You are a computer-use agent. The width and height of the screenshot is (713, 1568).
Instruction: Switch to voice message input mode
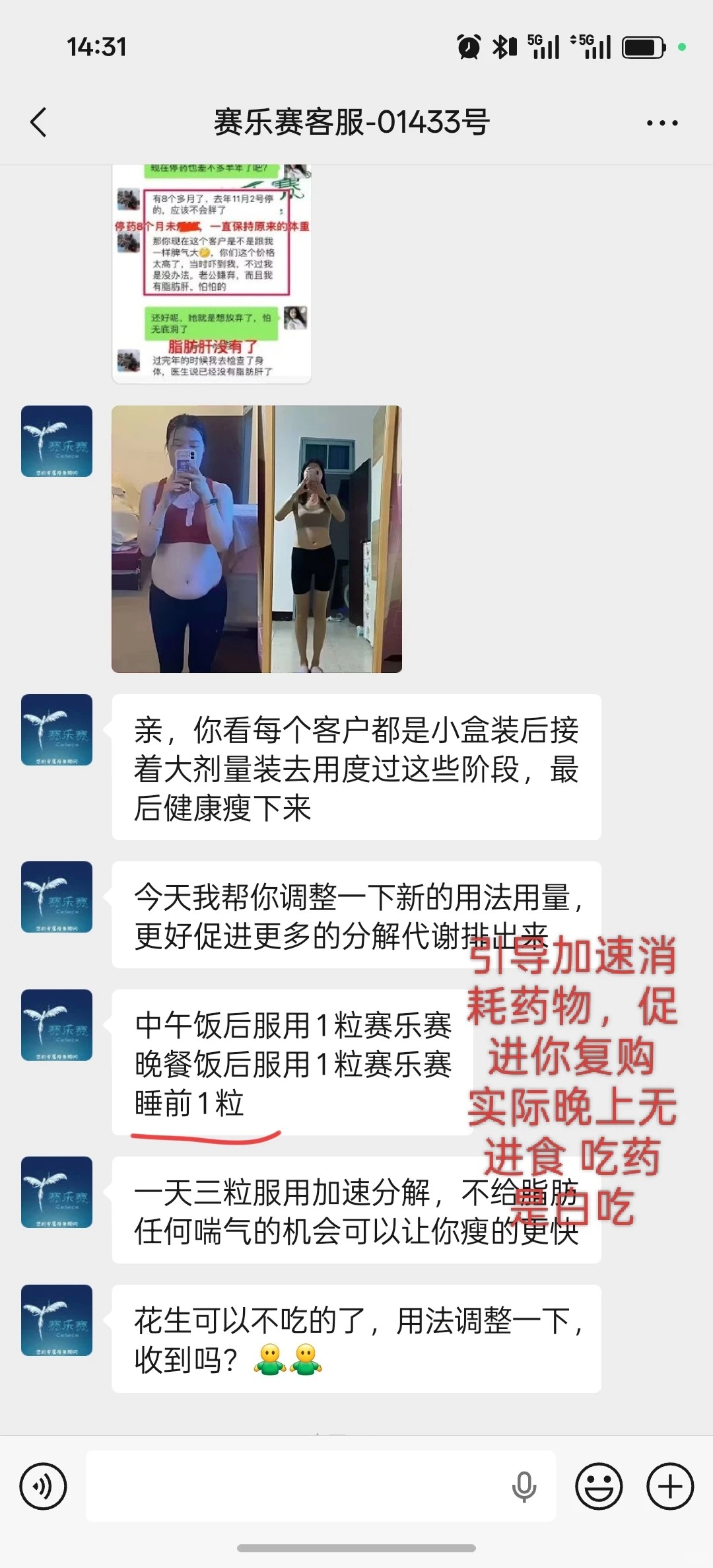[x=44, y=1486]
